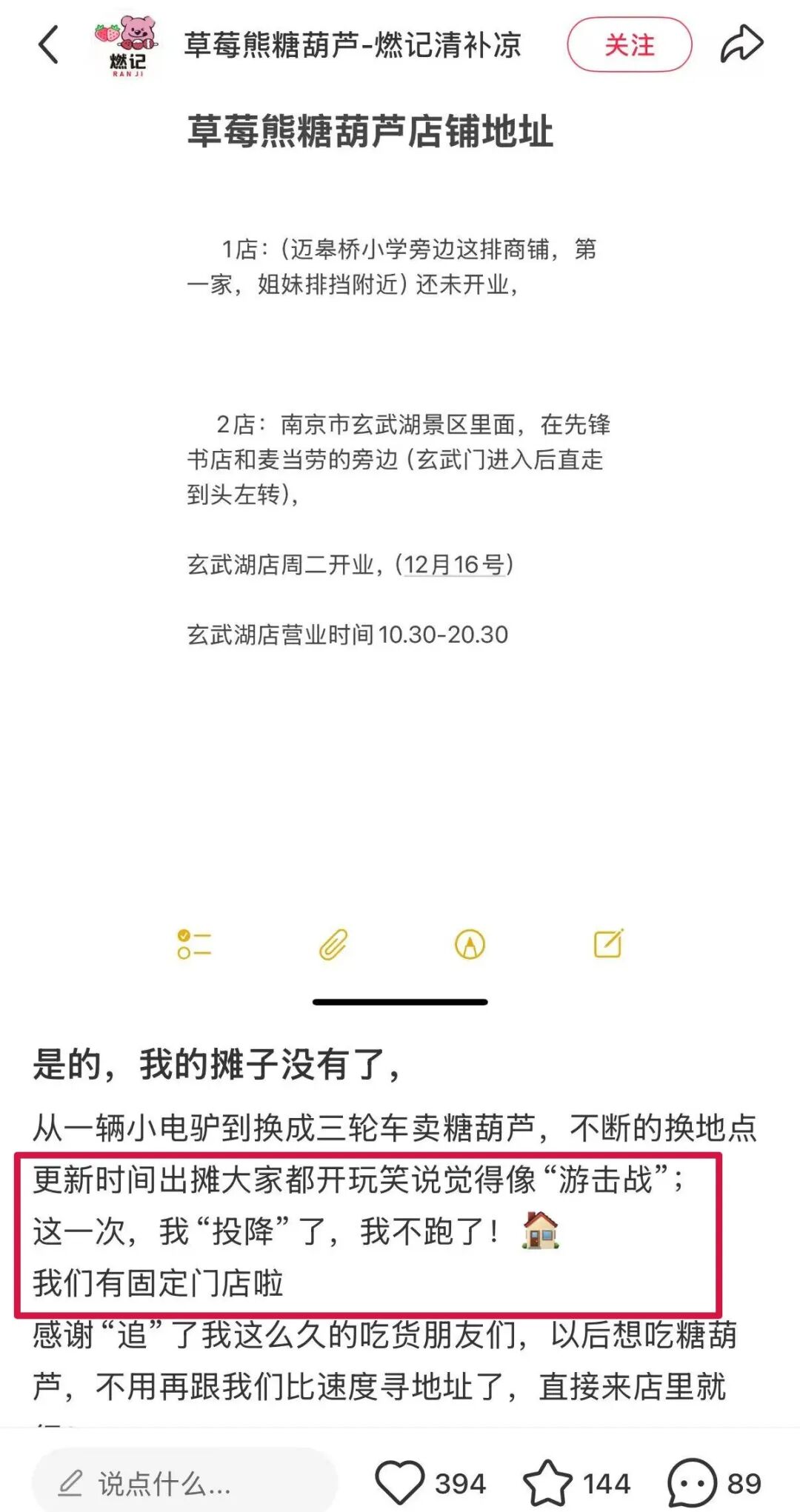Viewport: 800px width, 1512px height.
Task: Share this post
Action: pyautogui.click(x=741, y=44)
